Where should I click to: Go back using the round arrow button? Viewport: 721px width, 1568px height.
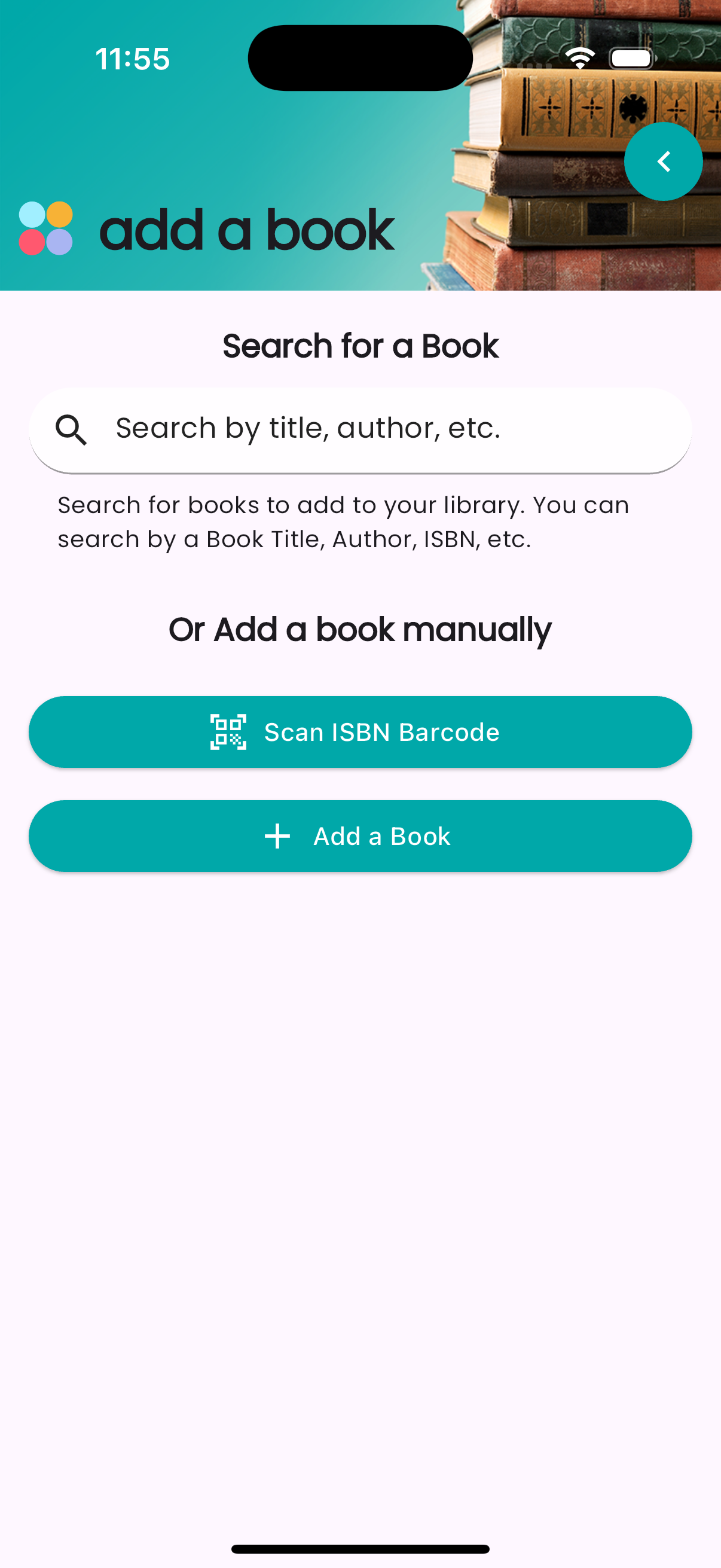[x=662, y=161]
